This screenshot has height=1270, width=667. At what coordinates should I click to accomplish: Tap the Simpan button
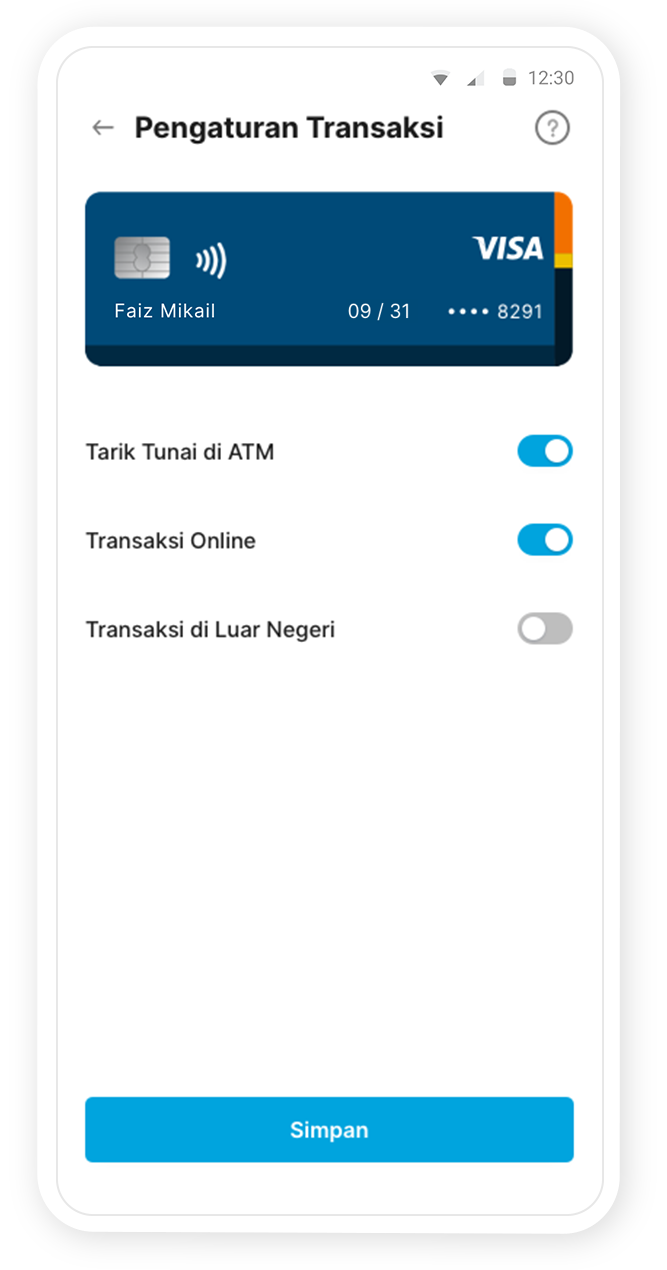tap(329, 1130)
